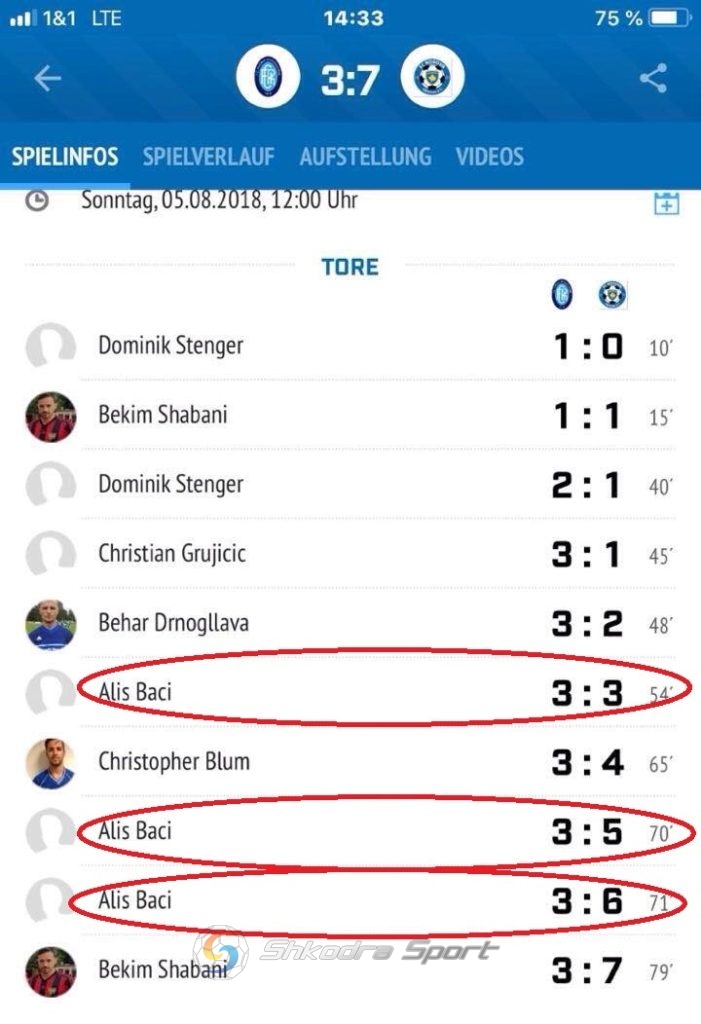This screenshot has height=1024, width=701.
Task: Go back using the back arrow
Action: (x=47, y=79)
